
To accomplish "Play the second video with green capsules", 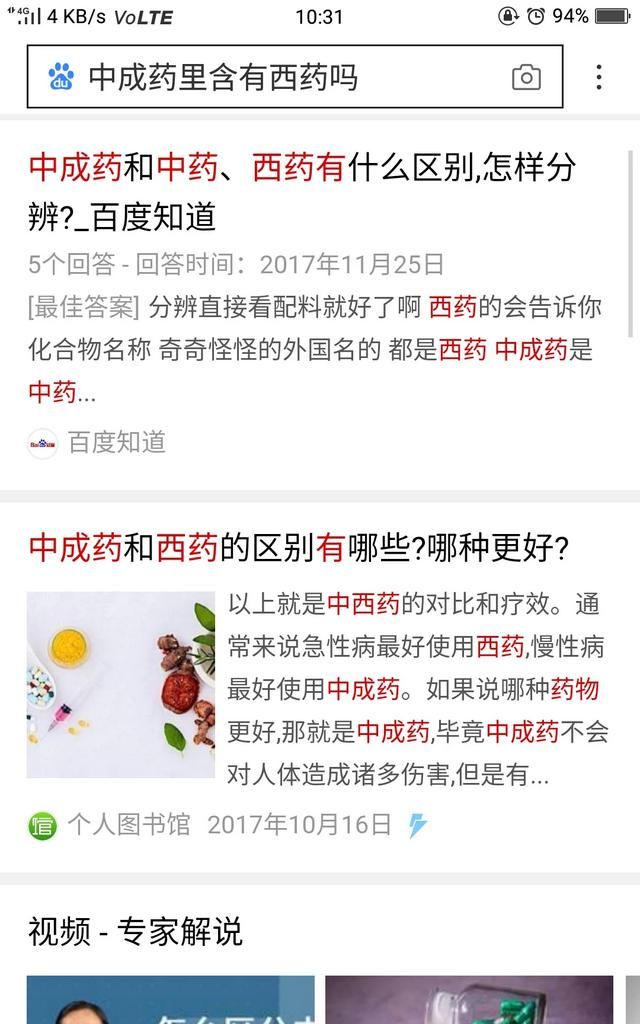I will pyautogui.click(x=468, y=1000).
